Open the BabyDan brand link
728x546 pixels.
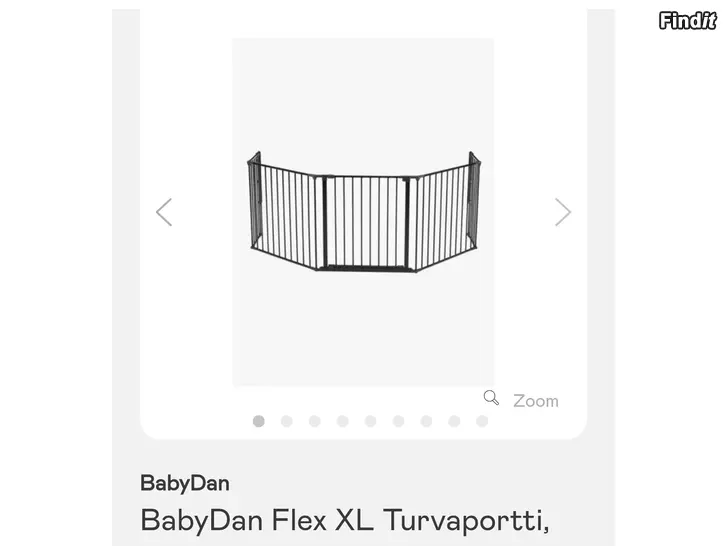click(x=185, y=483)
